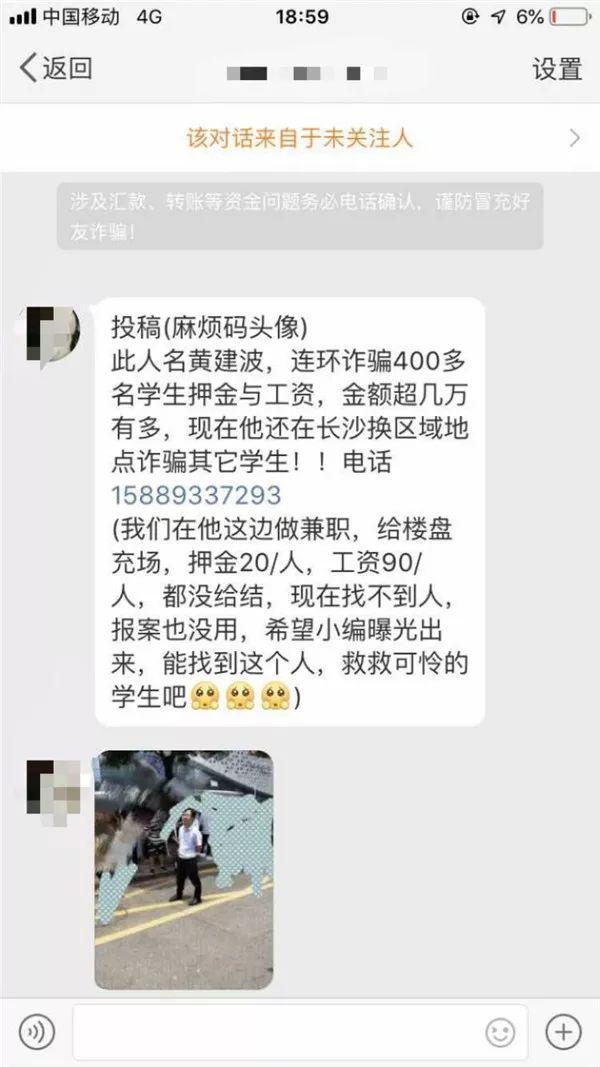Switch to voice message input
The image size is (600, 1067).
click(x=37, y=1032)
